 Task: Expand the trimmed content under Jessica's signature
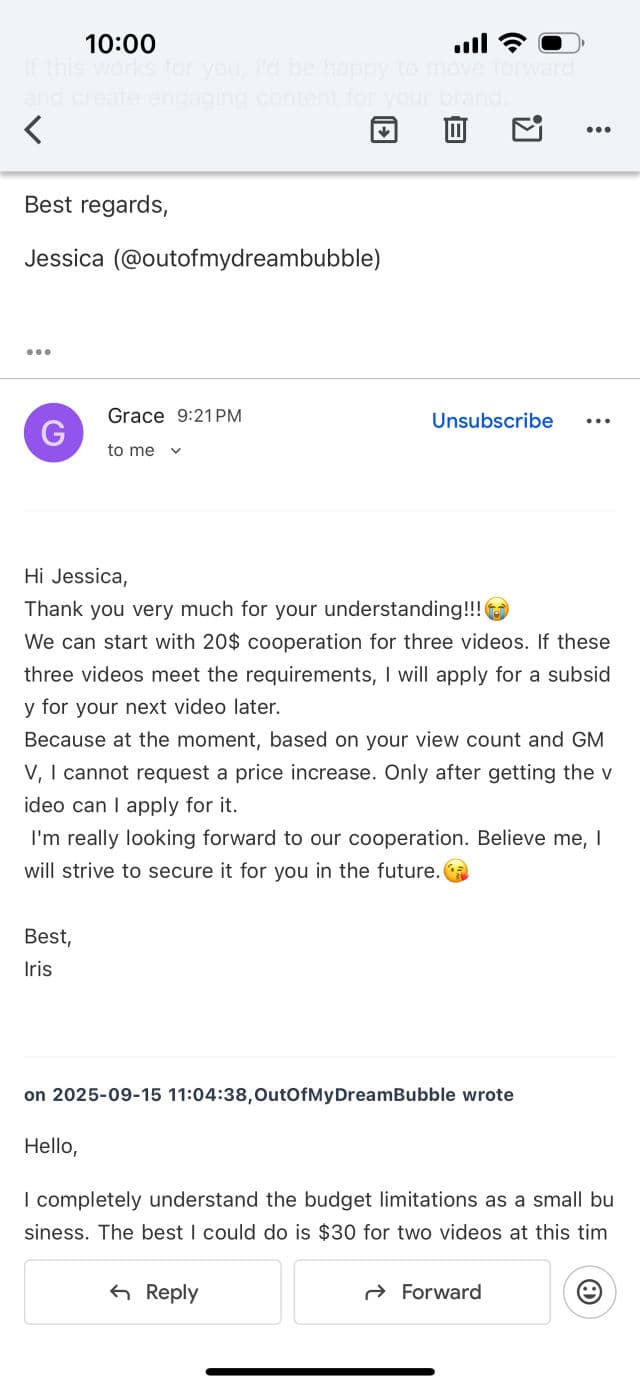point(38,352)
